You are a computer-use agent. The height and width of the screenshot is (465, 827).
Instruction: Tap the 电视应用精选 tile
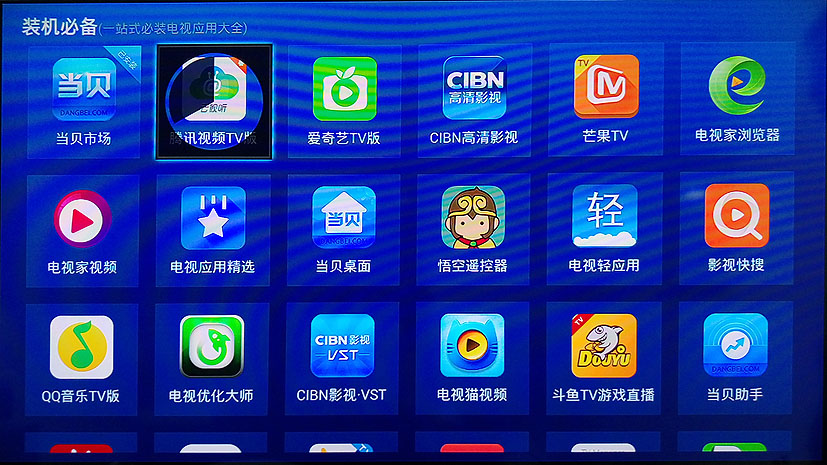coord(213,228)
